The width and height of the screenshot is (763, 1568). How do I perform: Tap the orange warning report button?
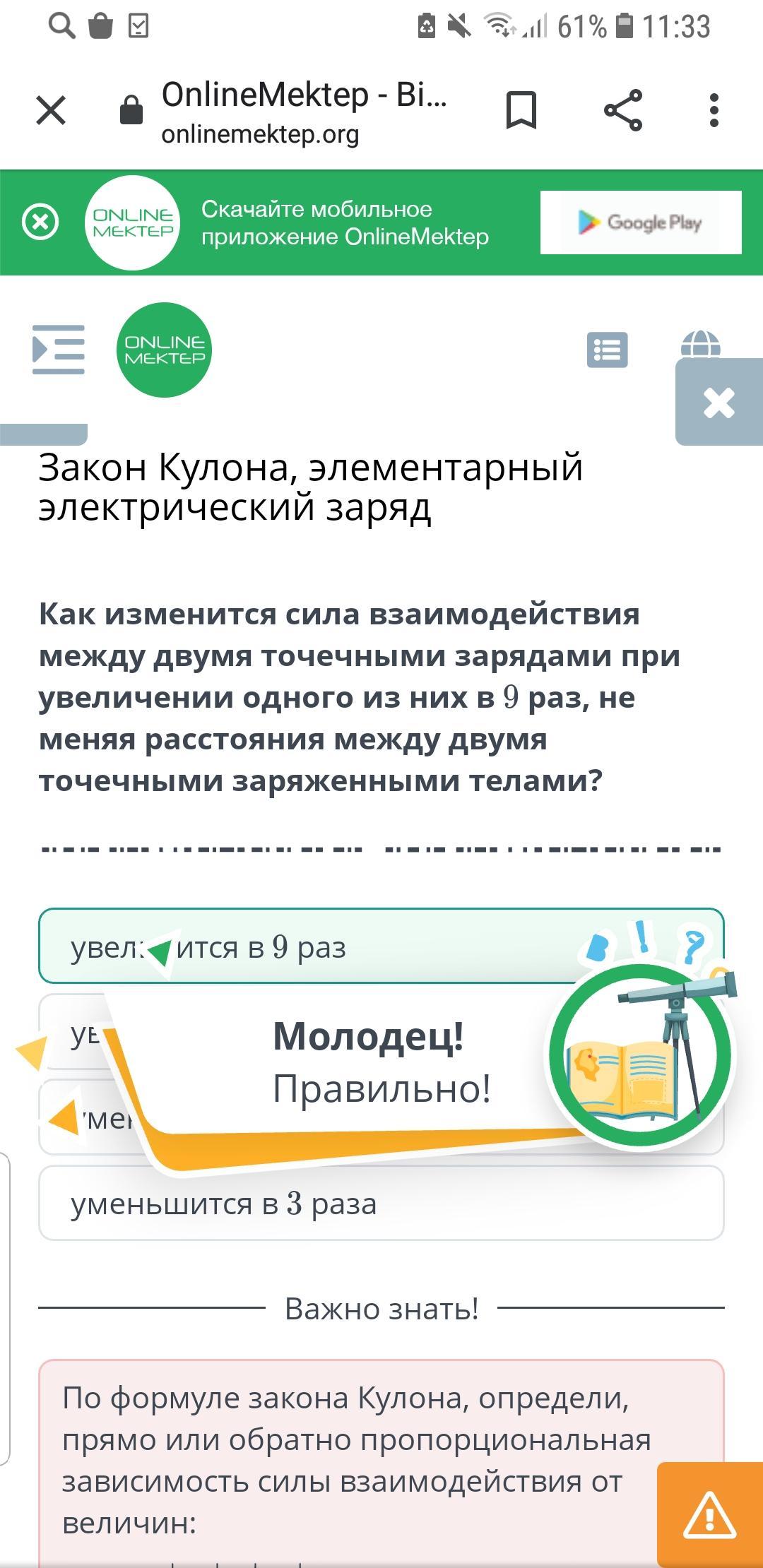709,1514
